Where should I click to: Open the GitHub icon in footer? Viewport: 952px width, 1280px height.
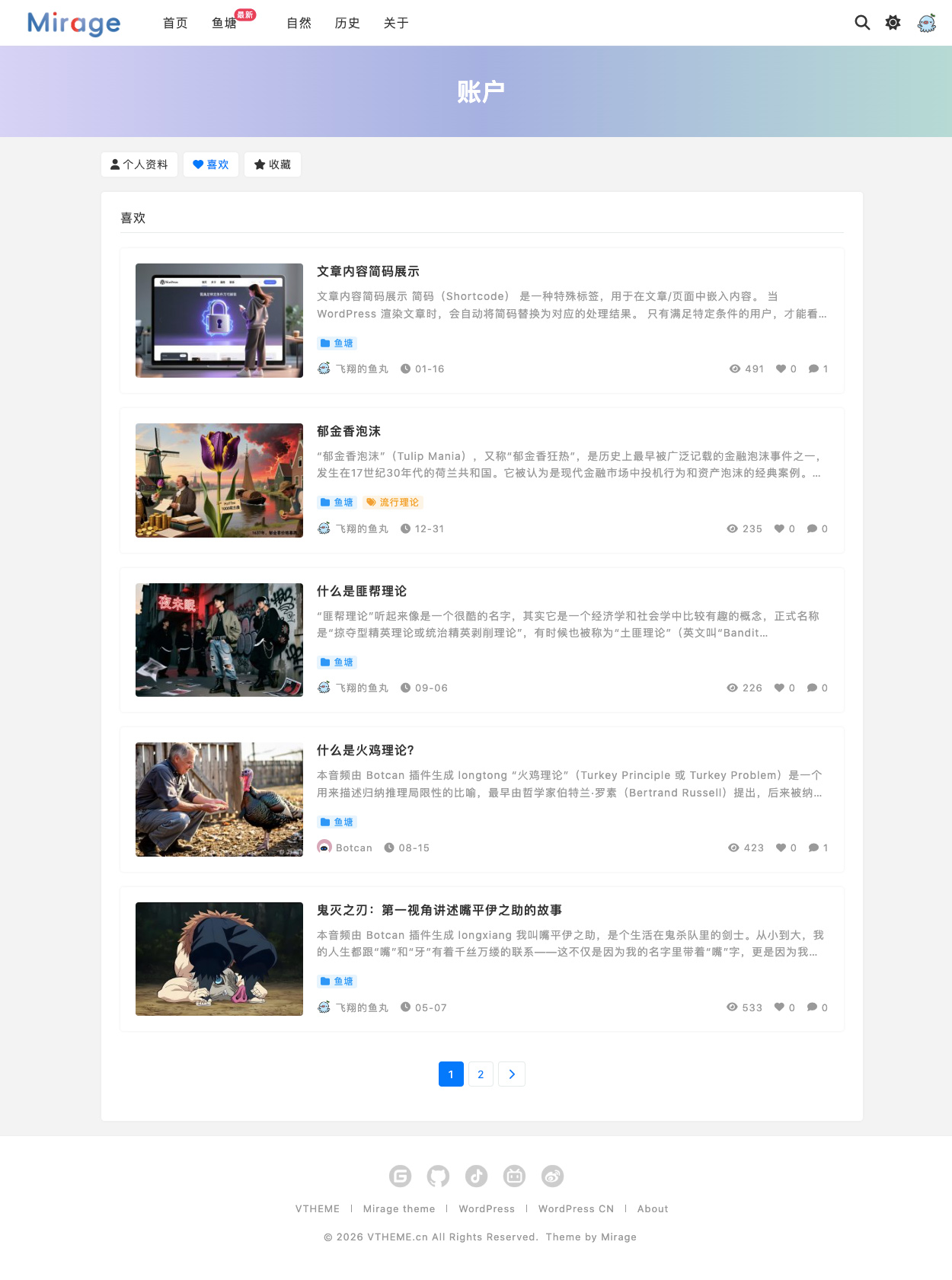(x=438, y=1176)
